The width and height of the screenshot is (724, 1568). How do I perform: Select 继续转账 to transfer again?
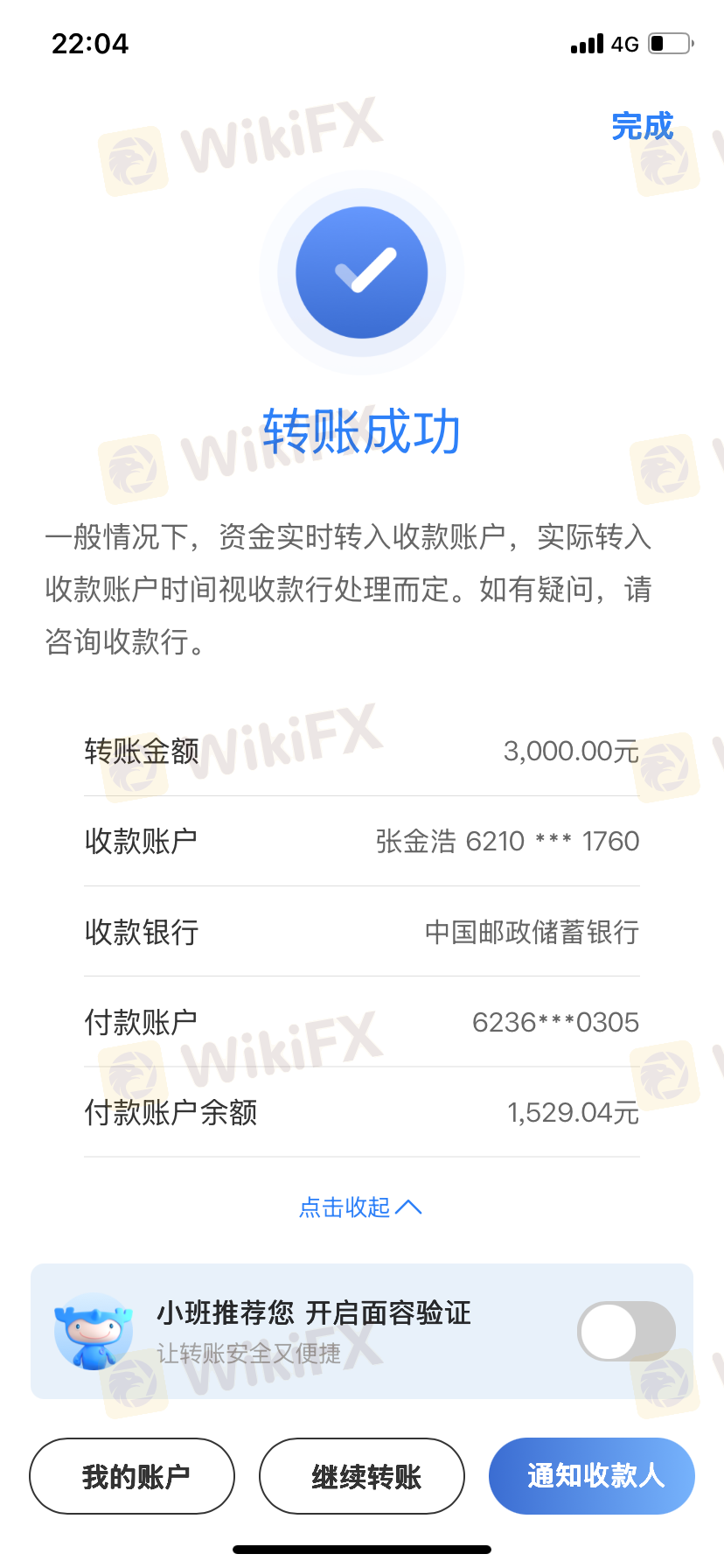coord(362,1476)
